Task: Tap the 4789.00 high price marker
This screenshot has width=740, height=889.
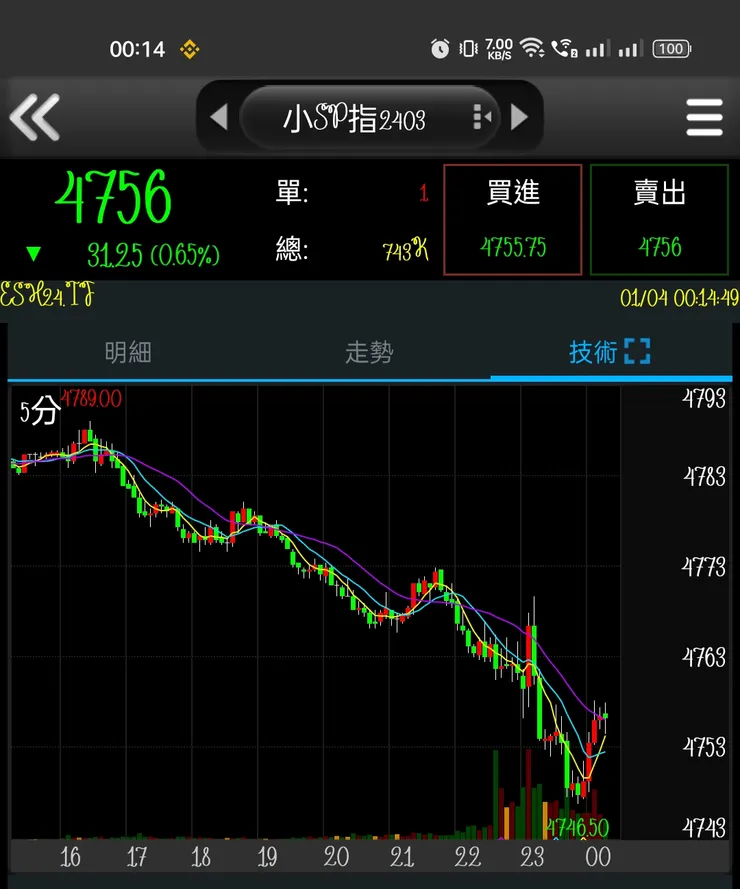Action: (92, 398)
